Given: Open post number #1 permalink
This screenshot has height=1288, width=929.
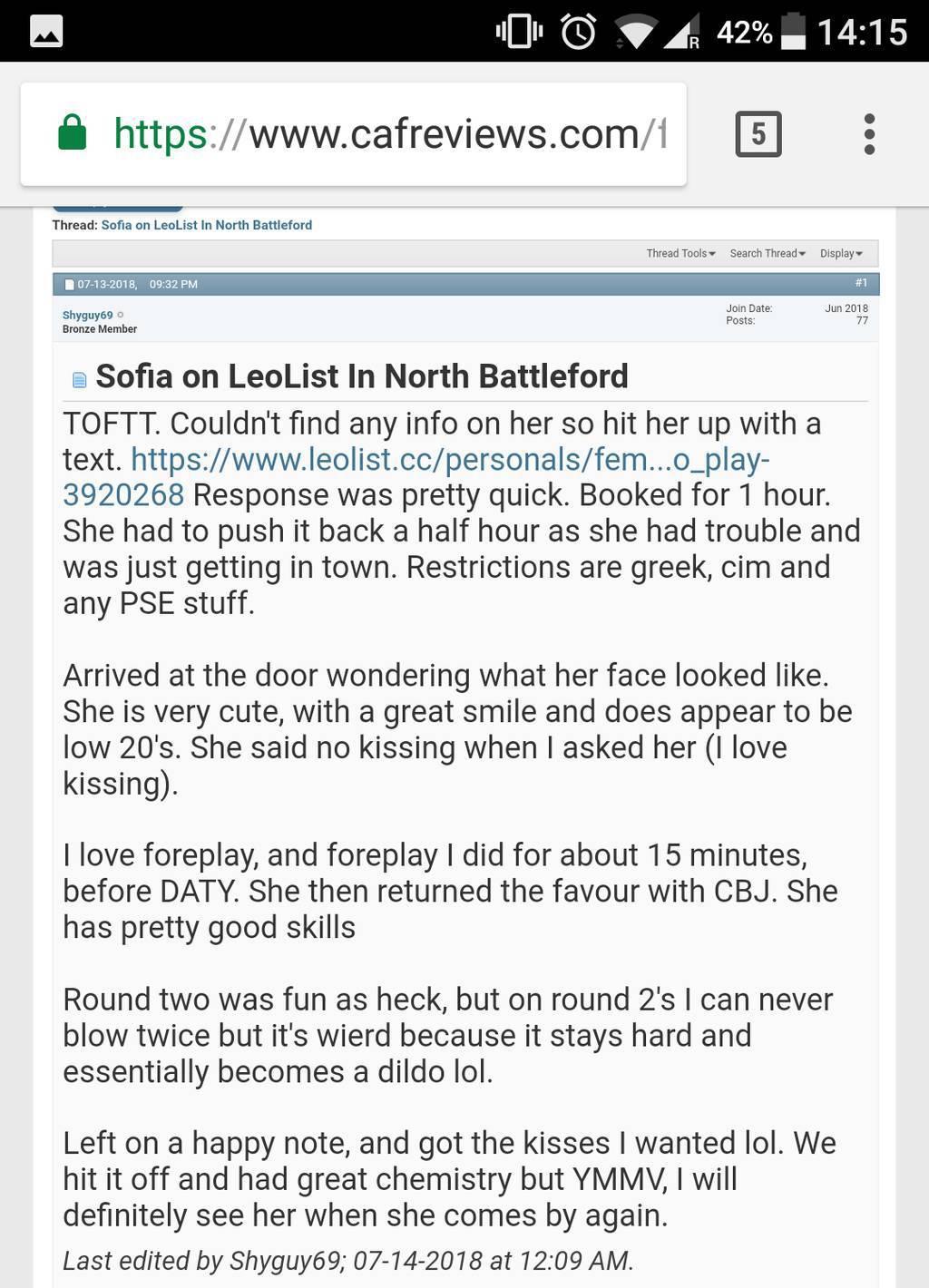Looking at the screenshot, I should pos(861,283).
